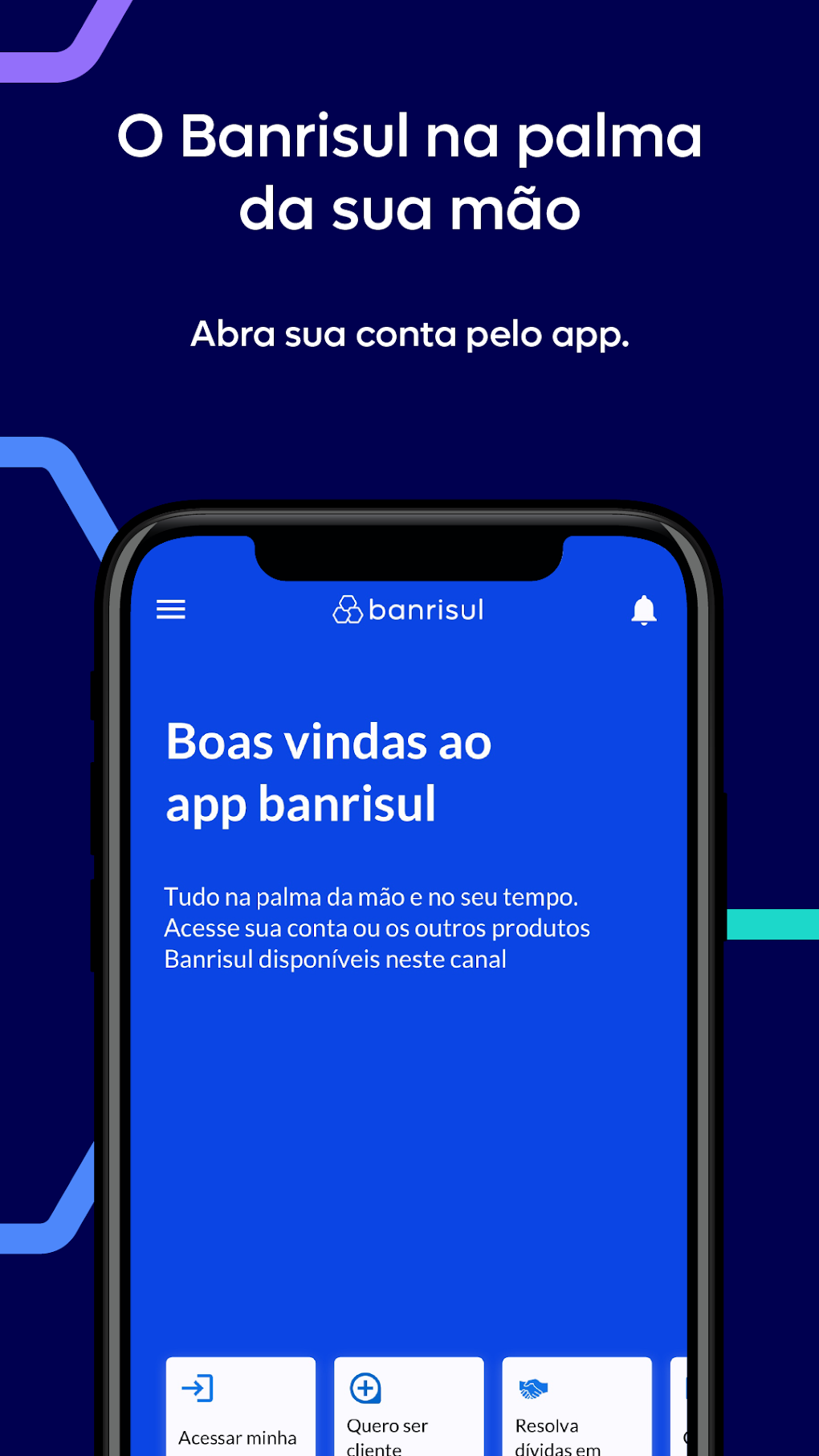Click Abra sua conta pelo app text
Screen dimensions: 819x1456
pos(409,334)
